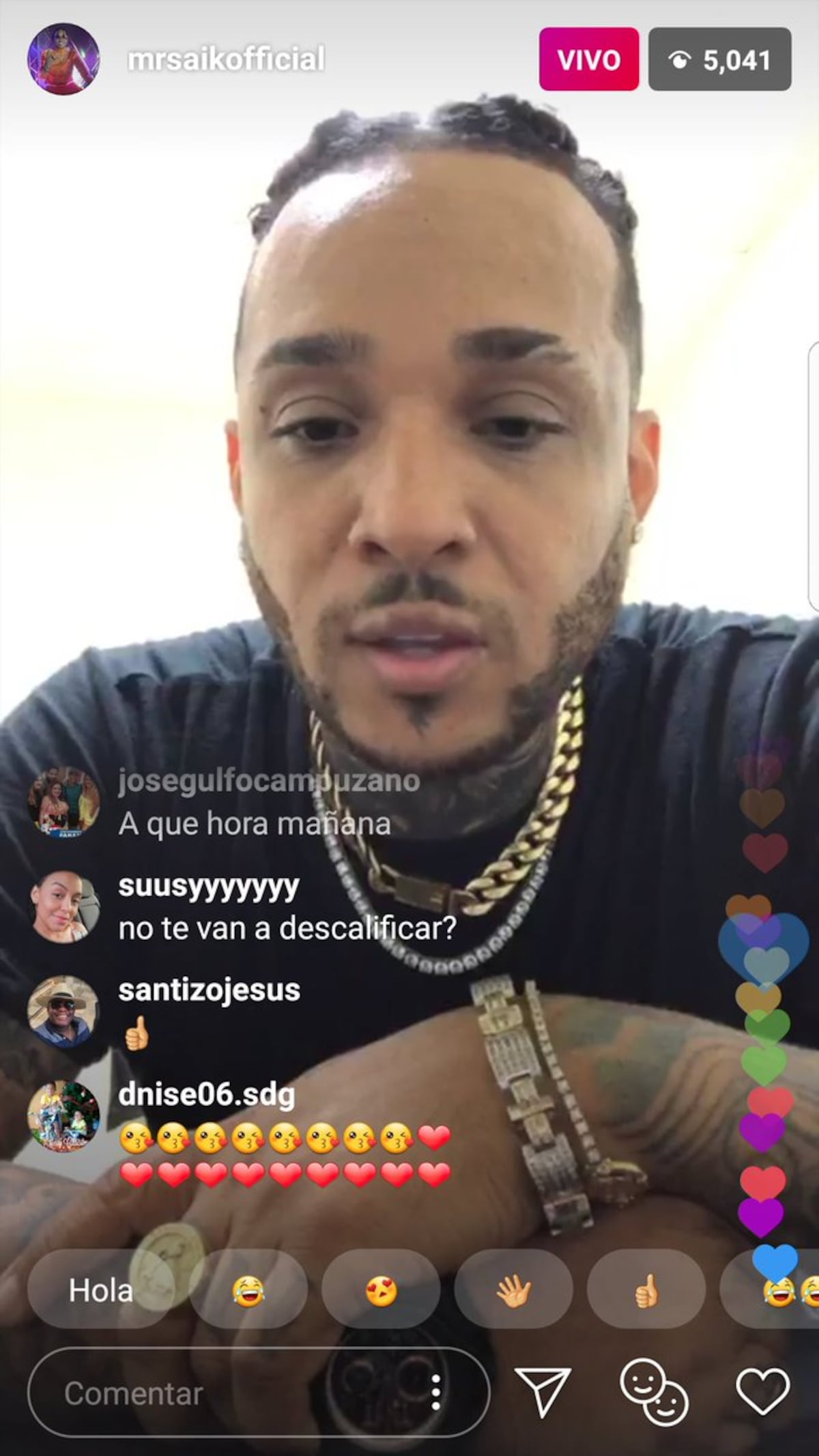Tap the mrsaikofficial username
The image size is (819, 1456).
click(x=226, y=59)
